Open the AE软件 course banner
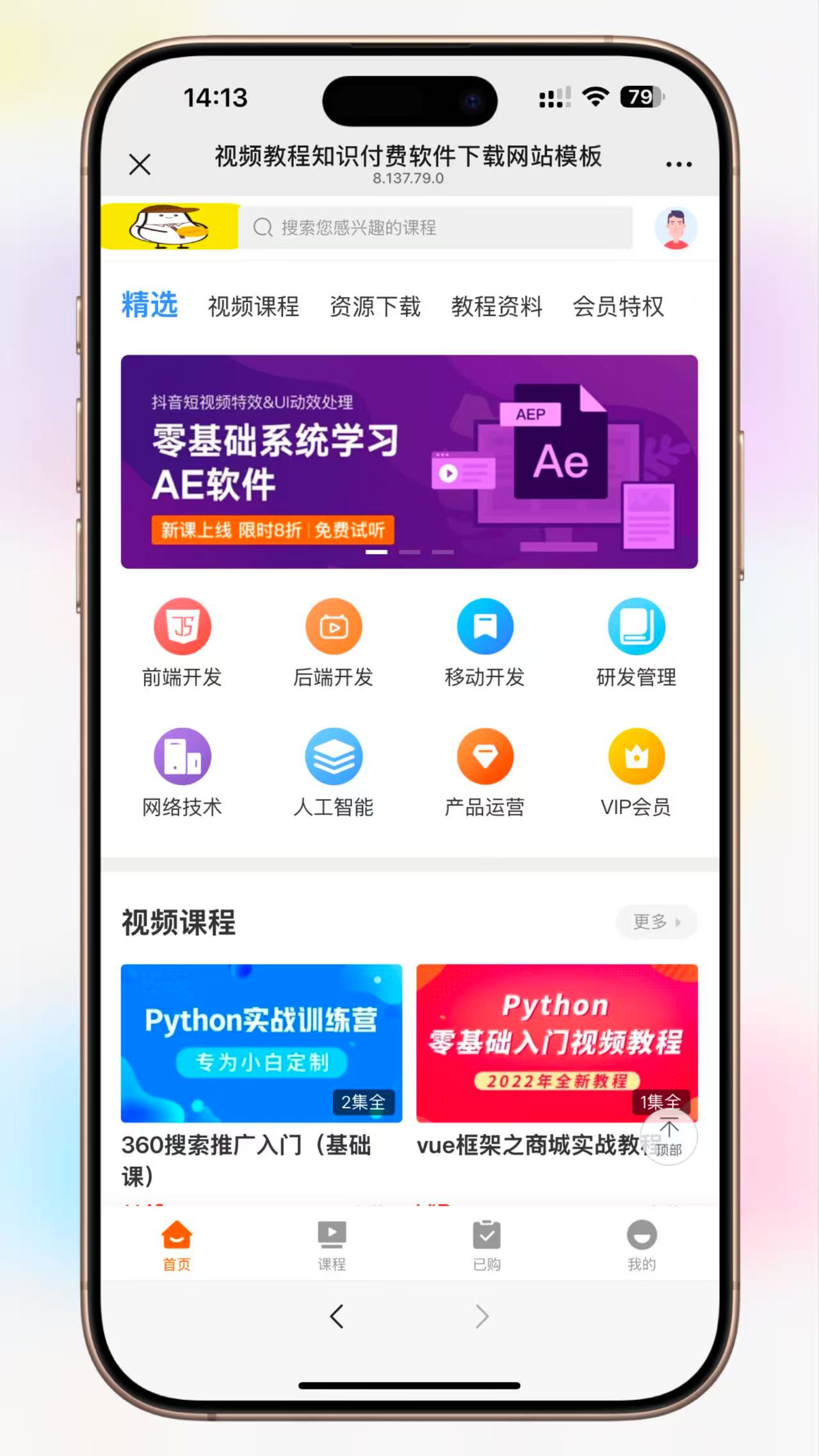Viewport: 819px width, 1456px height. coord(409,461)
